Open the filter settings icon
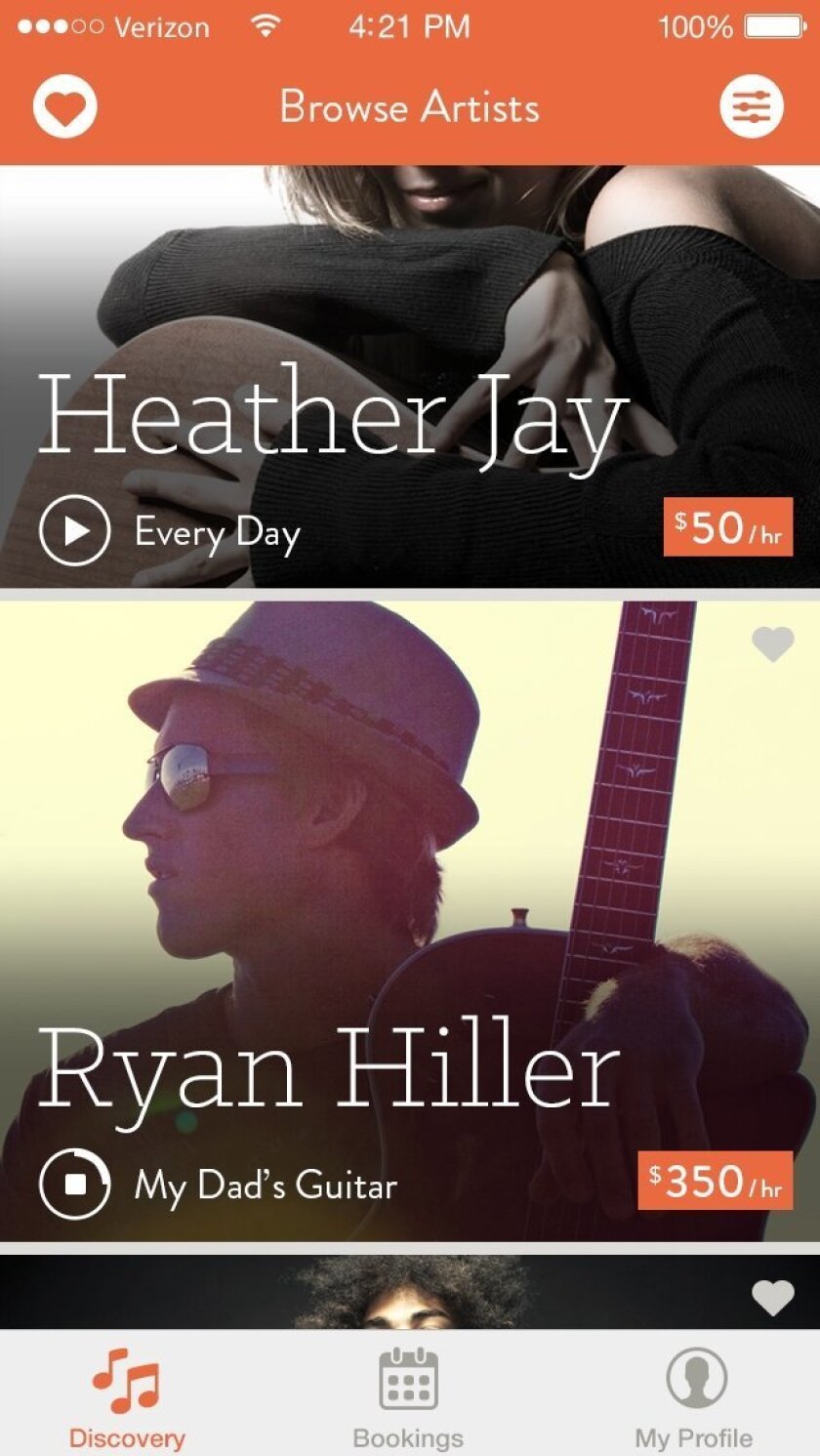Screen dimensions: 820x1456 tap(752, 106)
